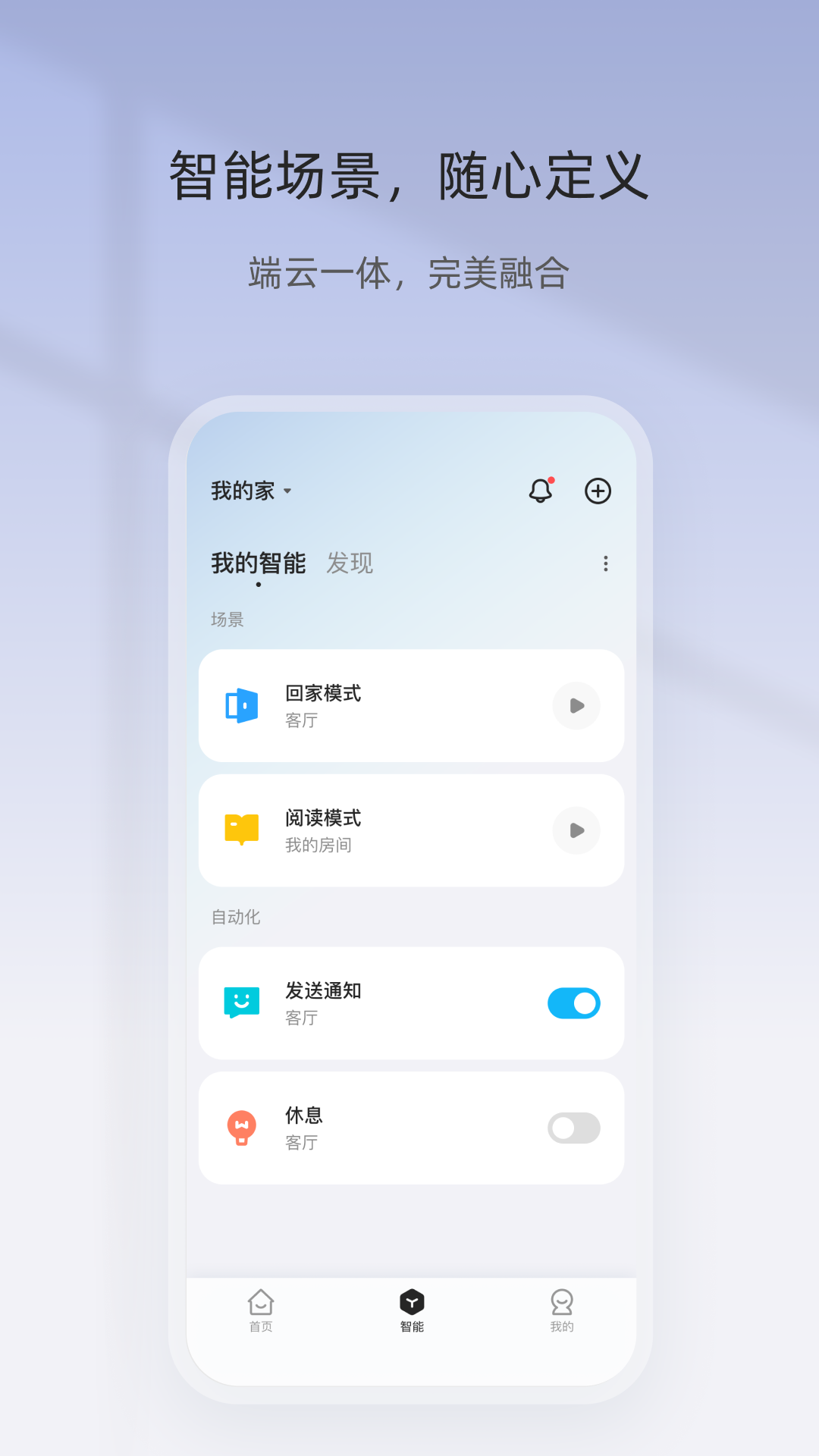The height and width of the screenshot is (1456, 819).
Task: Open the 场景 section header
Action: [x=225, y=619]
